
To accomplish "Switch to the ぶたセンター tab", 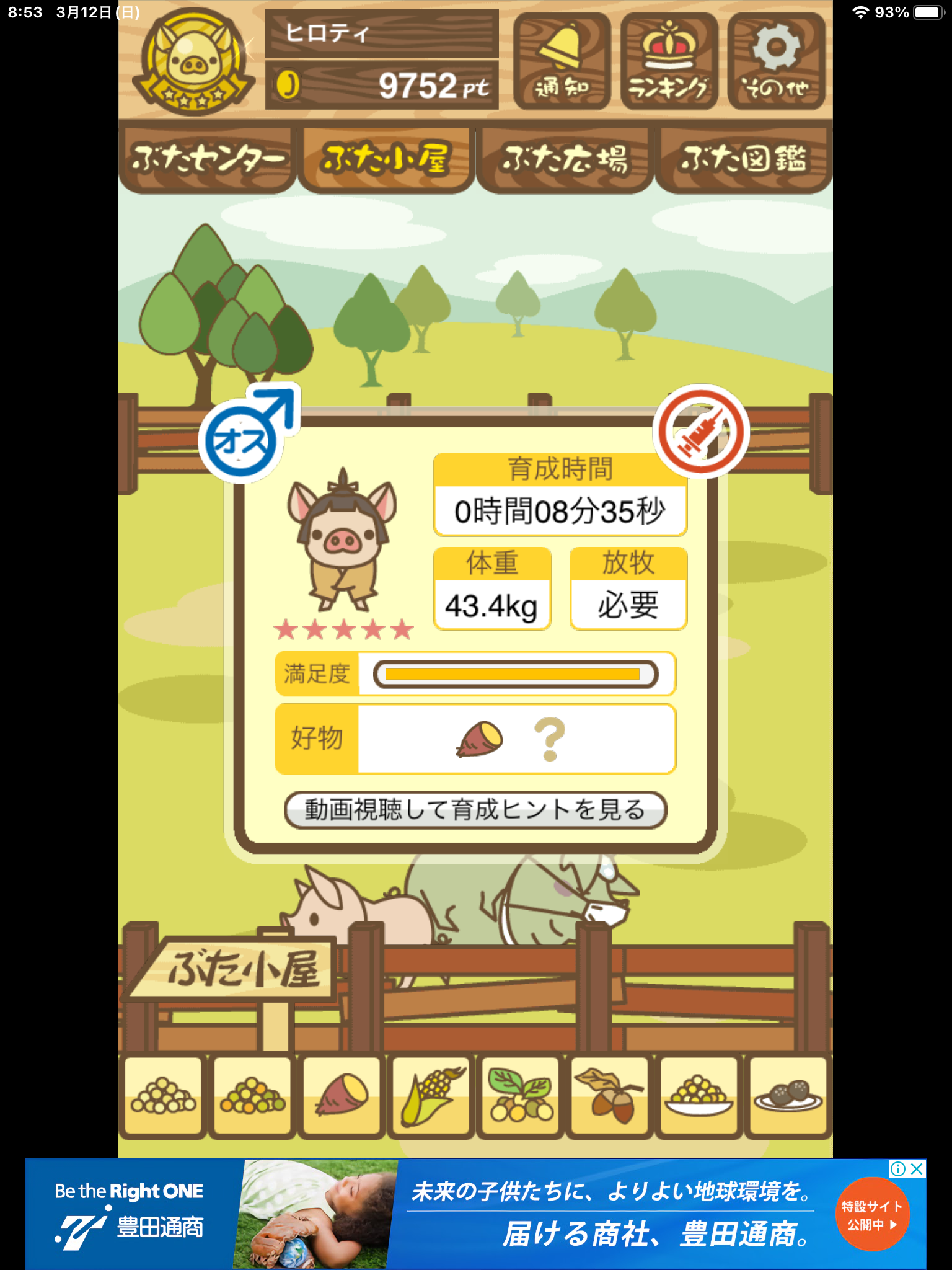I will click(208, 159).
